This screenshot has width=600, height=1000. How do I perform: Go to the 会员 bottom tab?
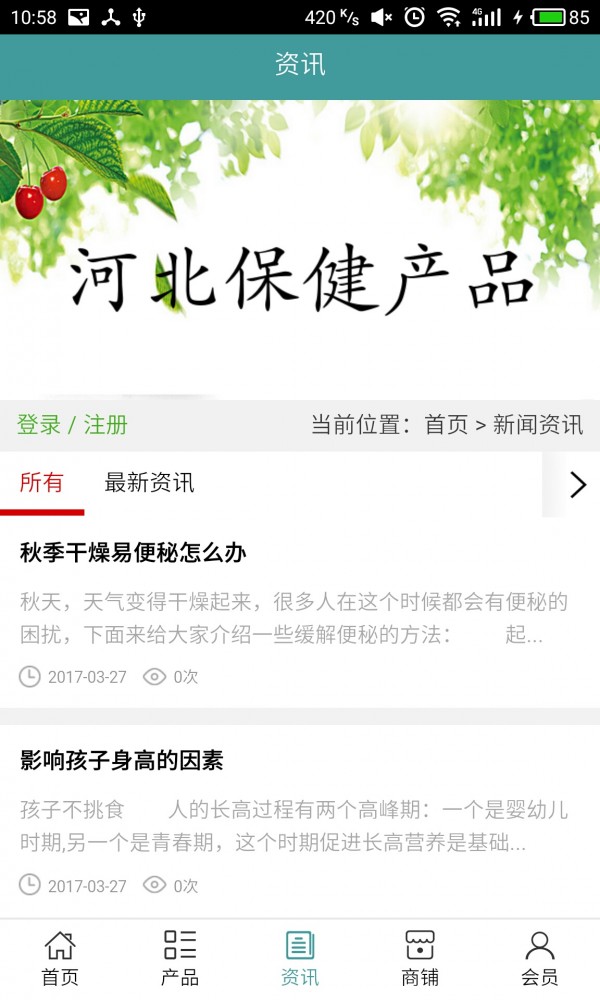(x=540, y=958)
